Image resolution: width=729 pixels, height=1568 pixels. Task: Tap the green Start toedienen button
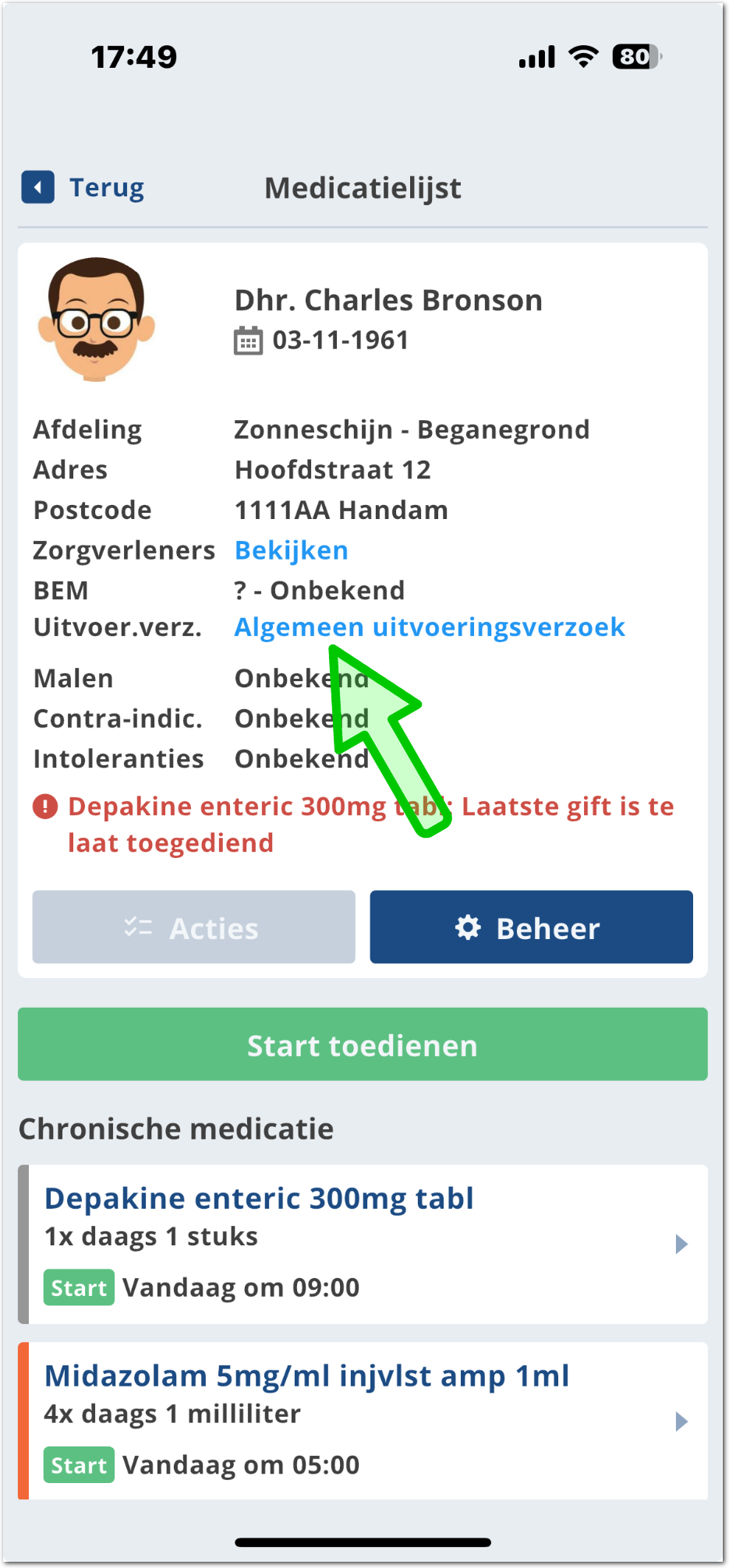click(x=363, y=1044)
